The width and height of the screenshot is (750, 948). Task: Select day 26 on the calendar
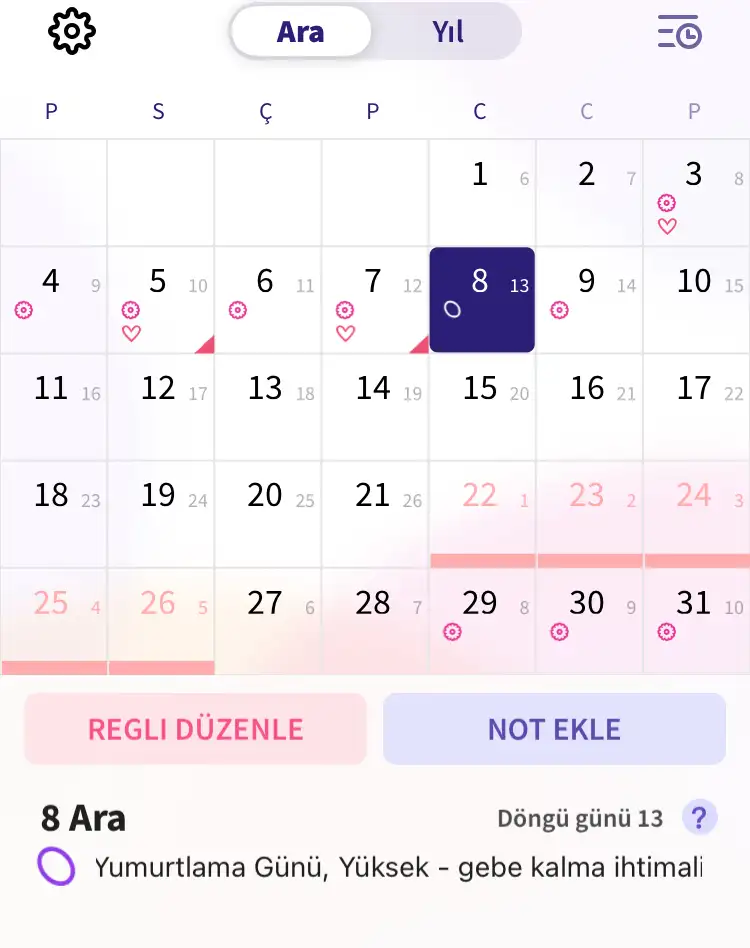160,621
